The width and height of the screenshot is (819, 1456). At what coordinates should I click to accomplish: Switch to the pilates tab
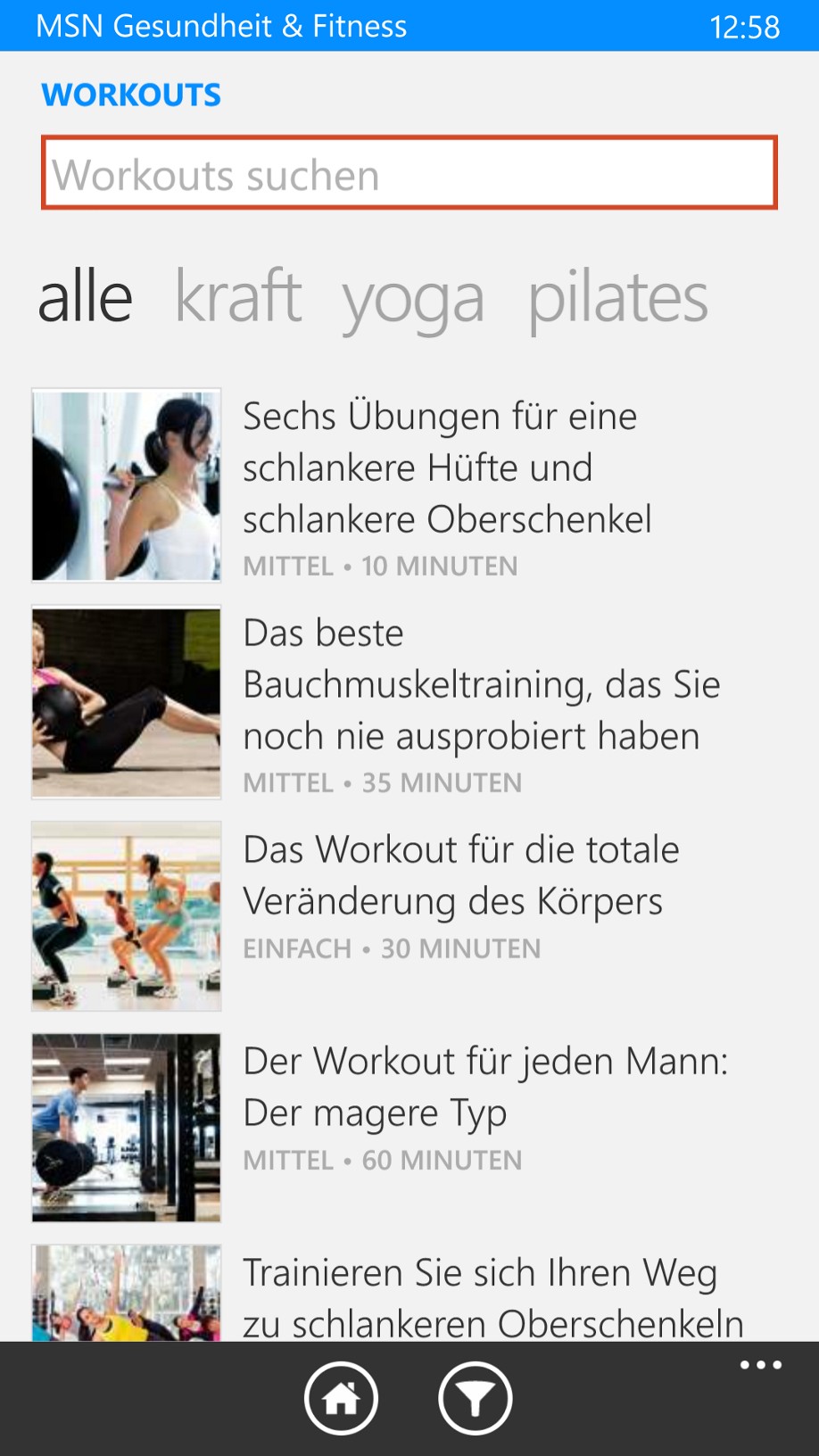coord(617,299)
